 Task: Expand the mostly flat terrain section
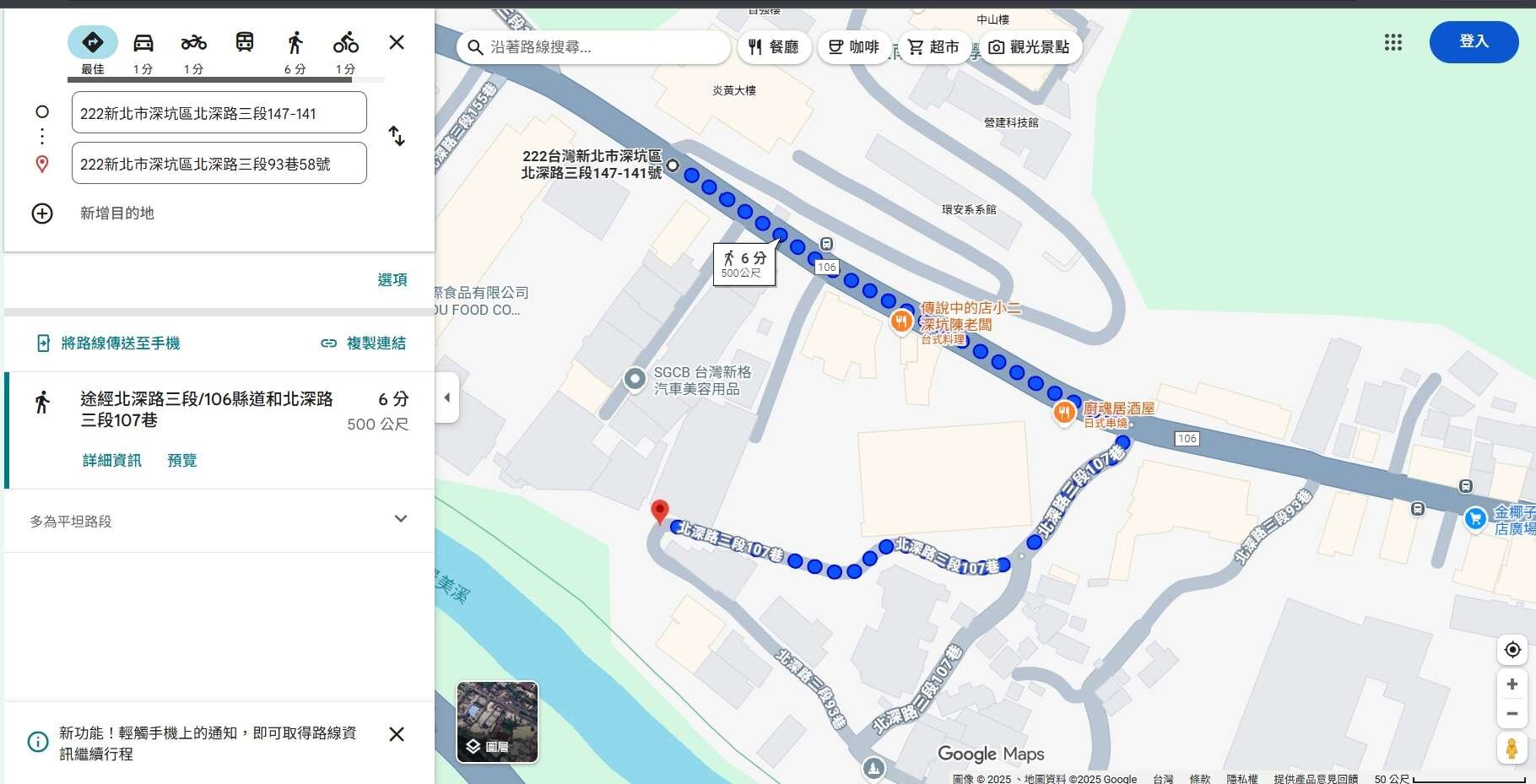[400, 520]
